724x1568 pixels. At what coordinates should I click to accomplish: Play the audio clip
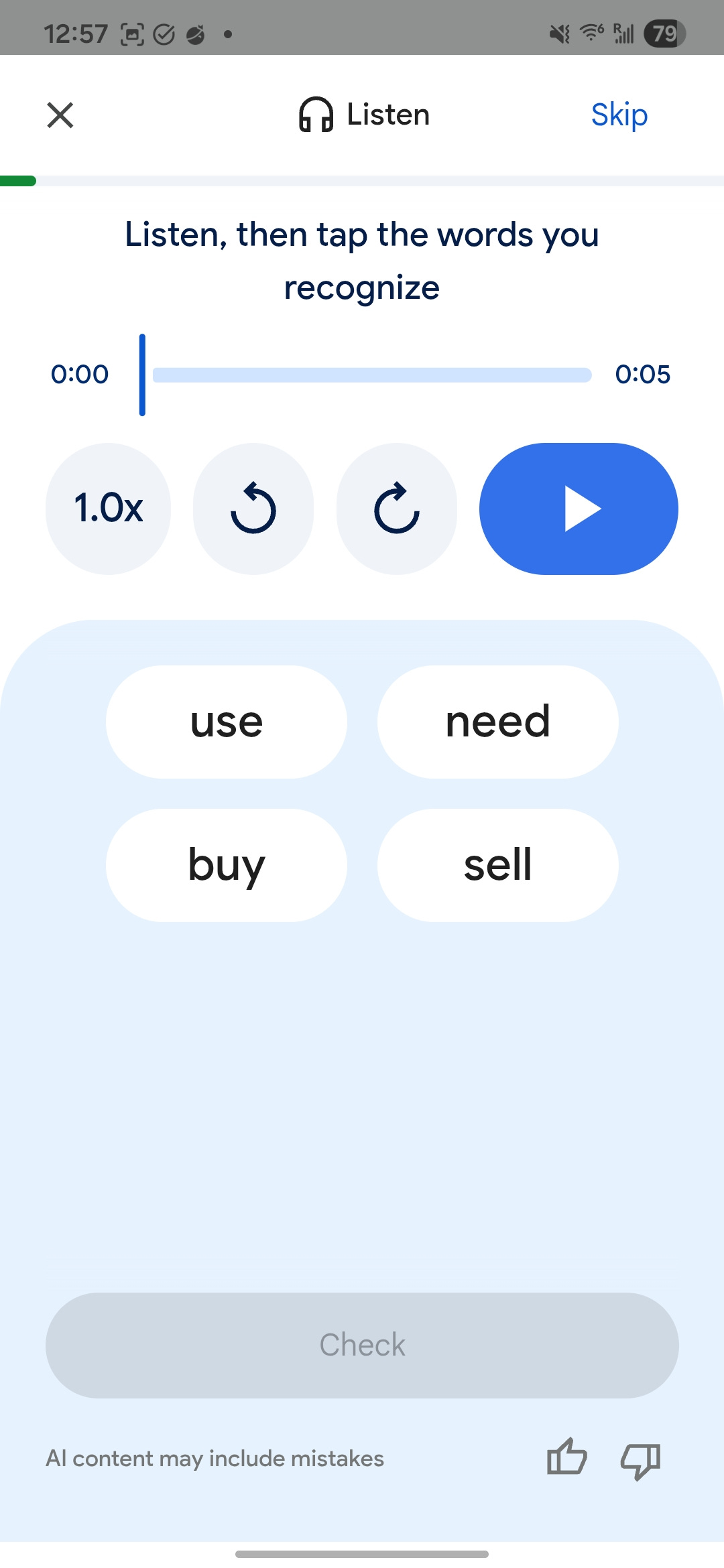tap(579, 509)
